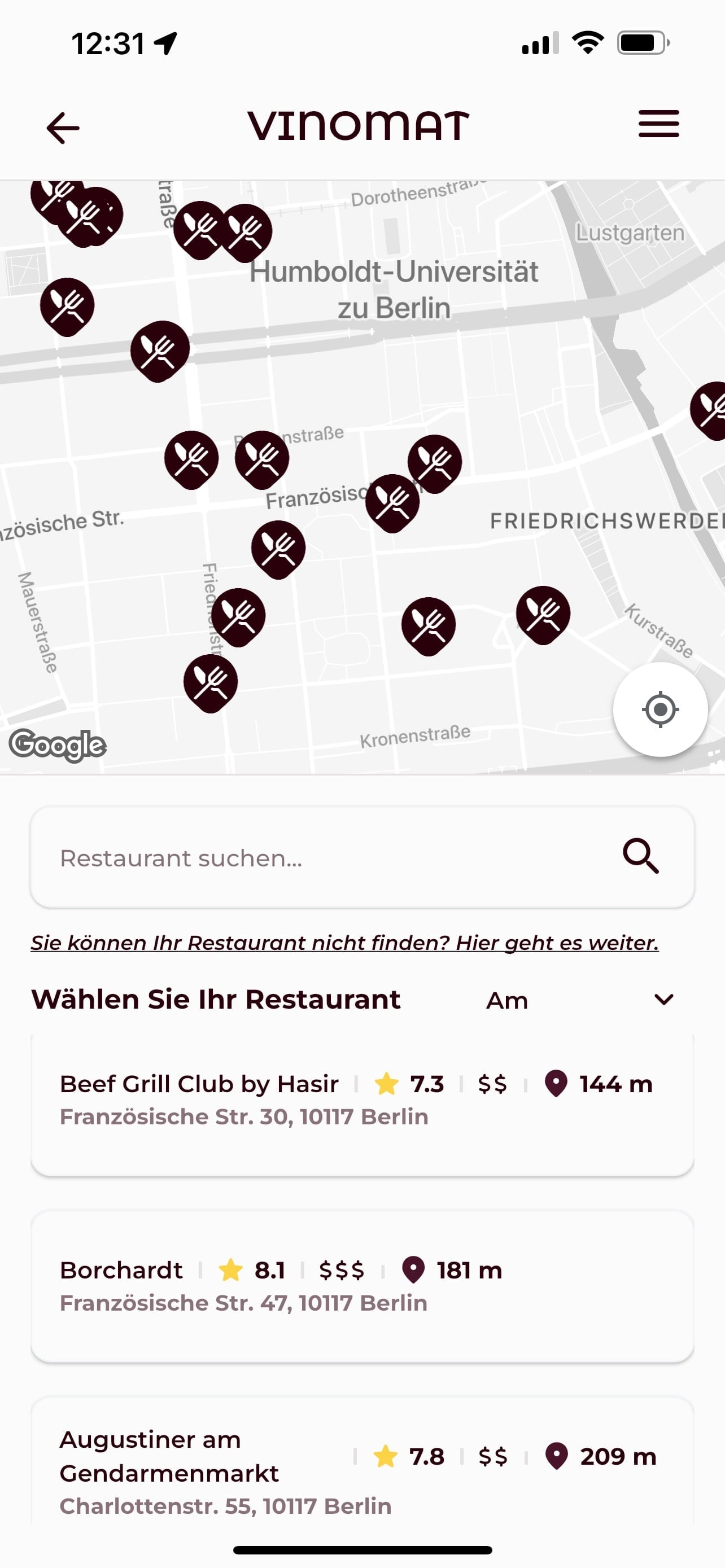The height and width of the screenshot is (1568, 725).
Task: Choose the Borchardt restaurant card
Action: click(x=362, y=1286)
